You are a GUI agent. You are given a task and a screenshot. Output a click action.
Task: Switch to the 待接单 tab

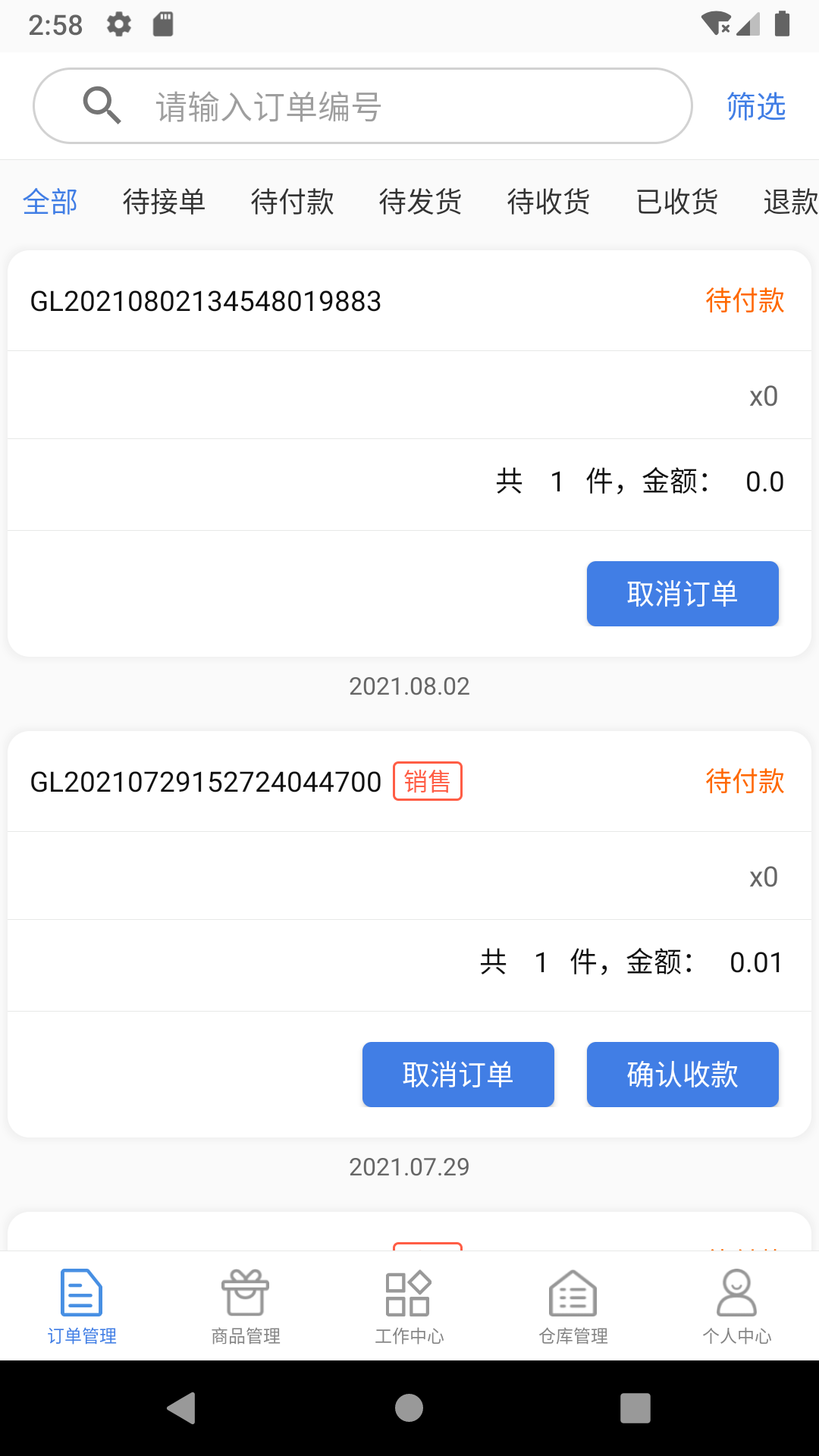[164, 202]
